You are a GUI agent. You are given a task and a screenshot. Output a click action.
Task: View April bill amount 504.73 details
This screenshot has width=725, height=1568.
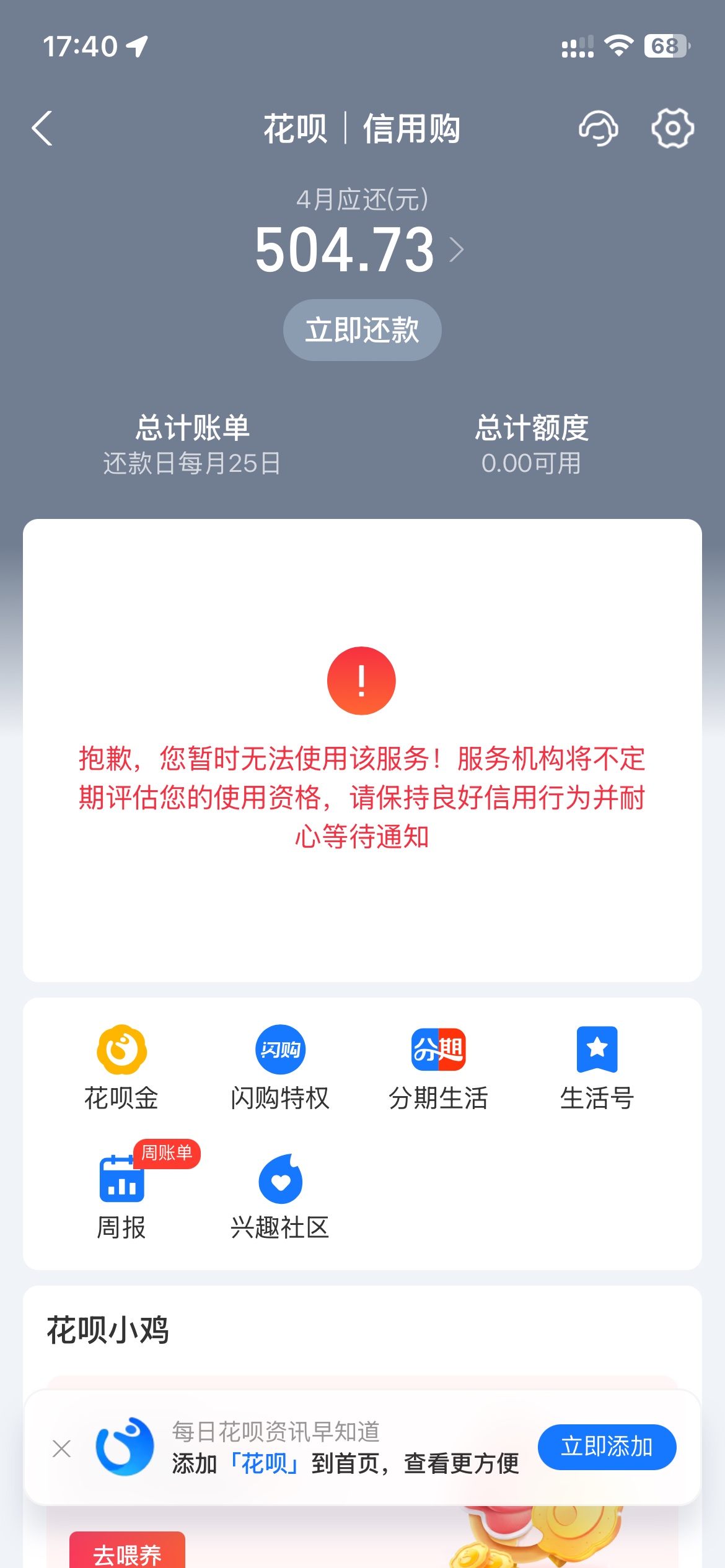point(359,250)
